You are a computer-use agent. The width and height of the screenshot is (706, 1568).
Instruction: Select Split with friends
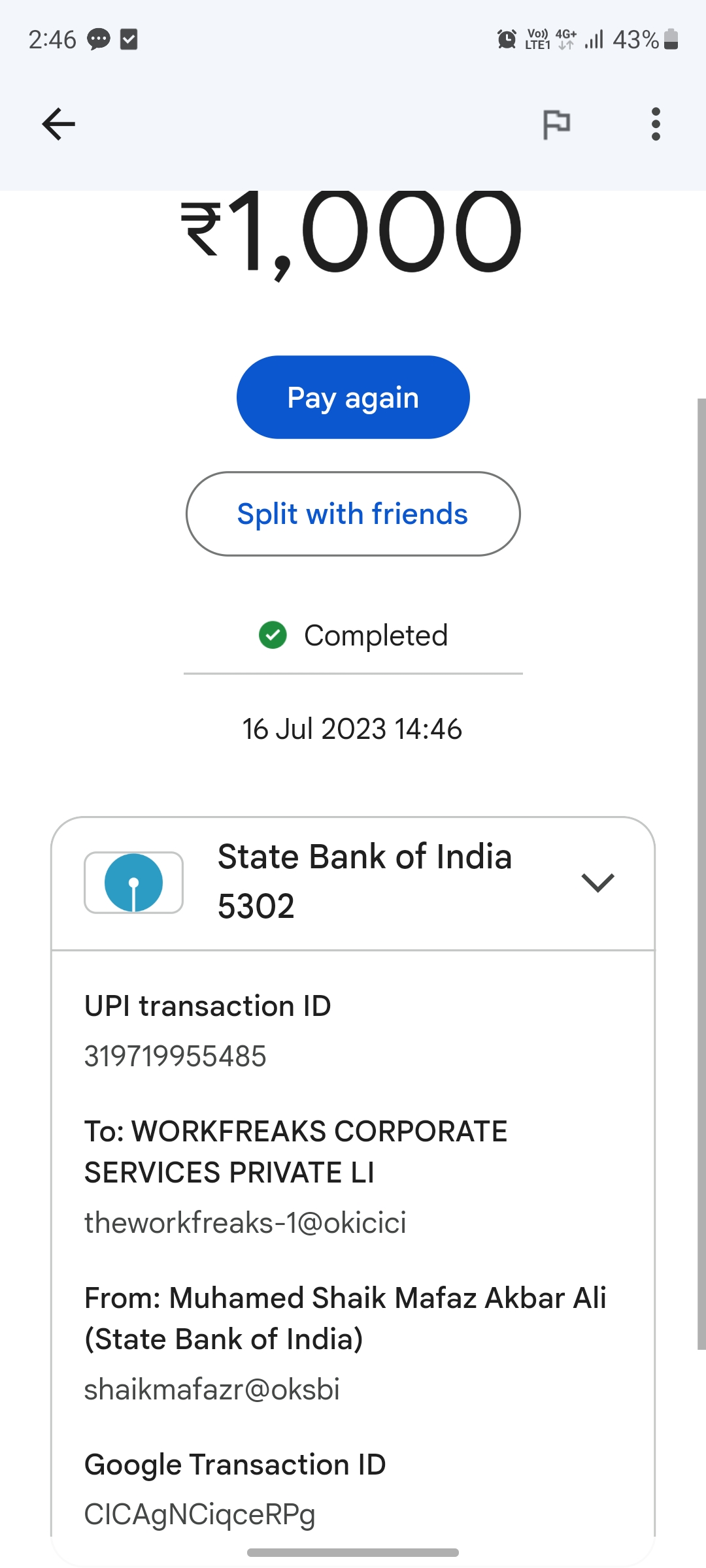coord(353,514)
